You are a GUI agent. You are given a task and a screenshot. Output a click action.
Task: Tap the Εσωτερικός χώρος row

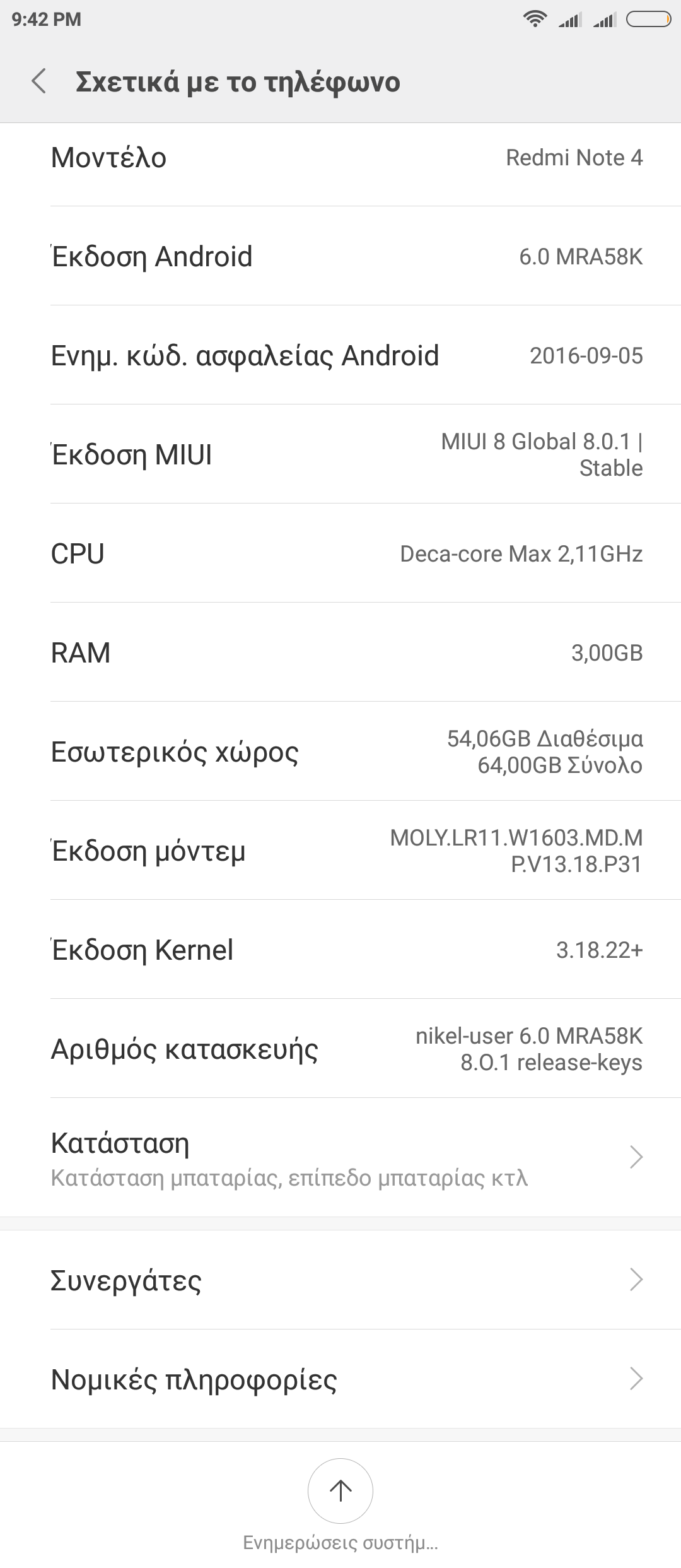[x=340, y=752]
